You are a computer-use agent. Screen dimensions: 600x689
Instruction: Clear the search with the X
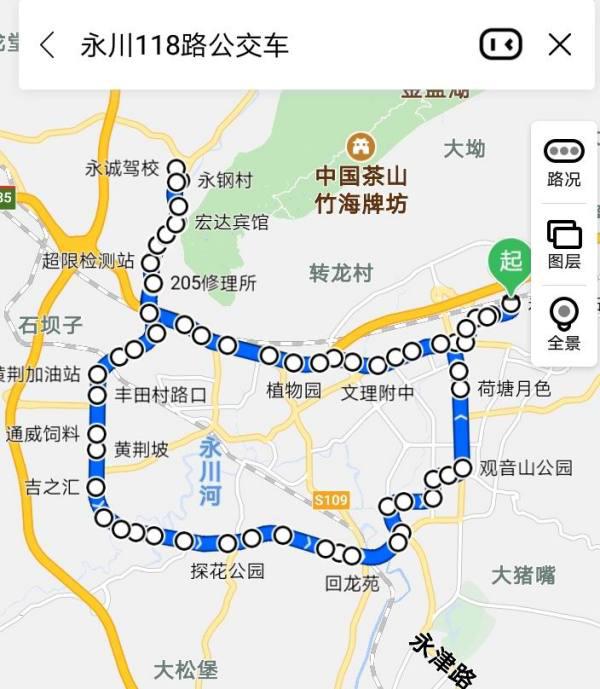[x=560, y=45]
